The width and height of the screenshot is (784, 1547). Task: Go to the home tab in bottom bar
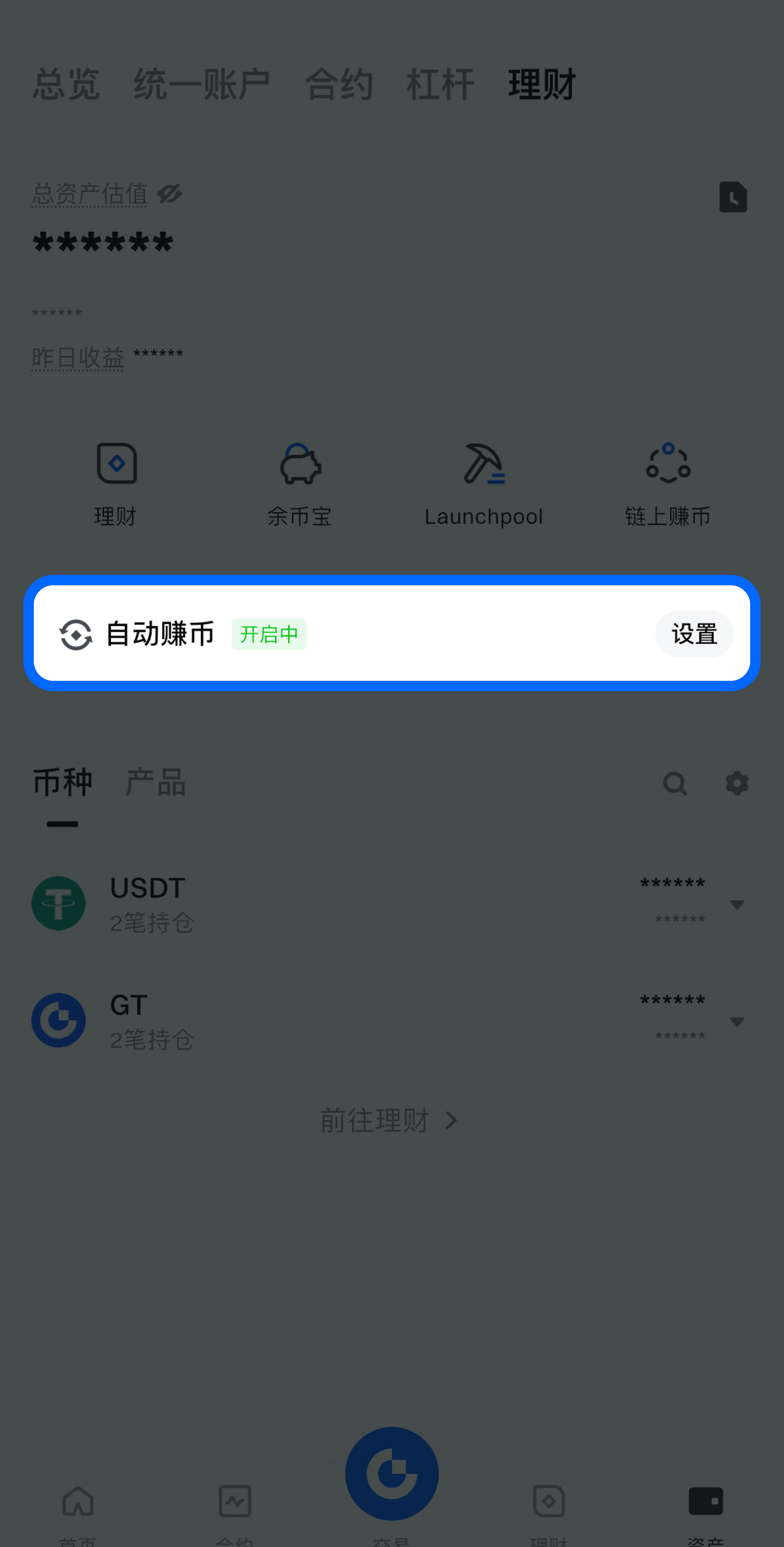78,1507
